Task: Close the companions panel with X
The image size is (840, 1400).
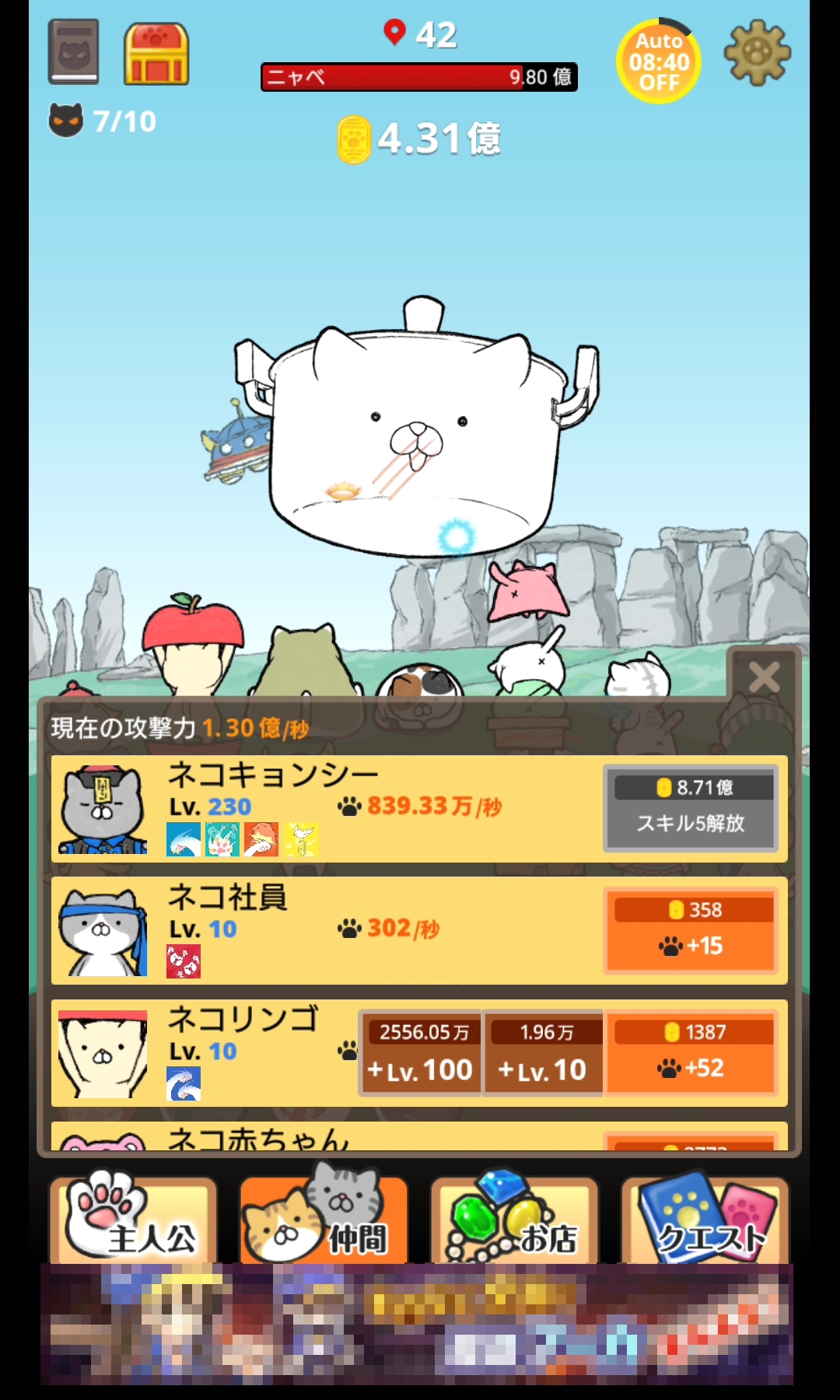Action: click(x=764, y=677)
